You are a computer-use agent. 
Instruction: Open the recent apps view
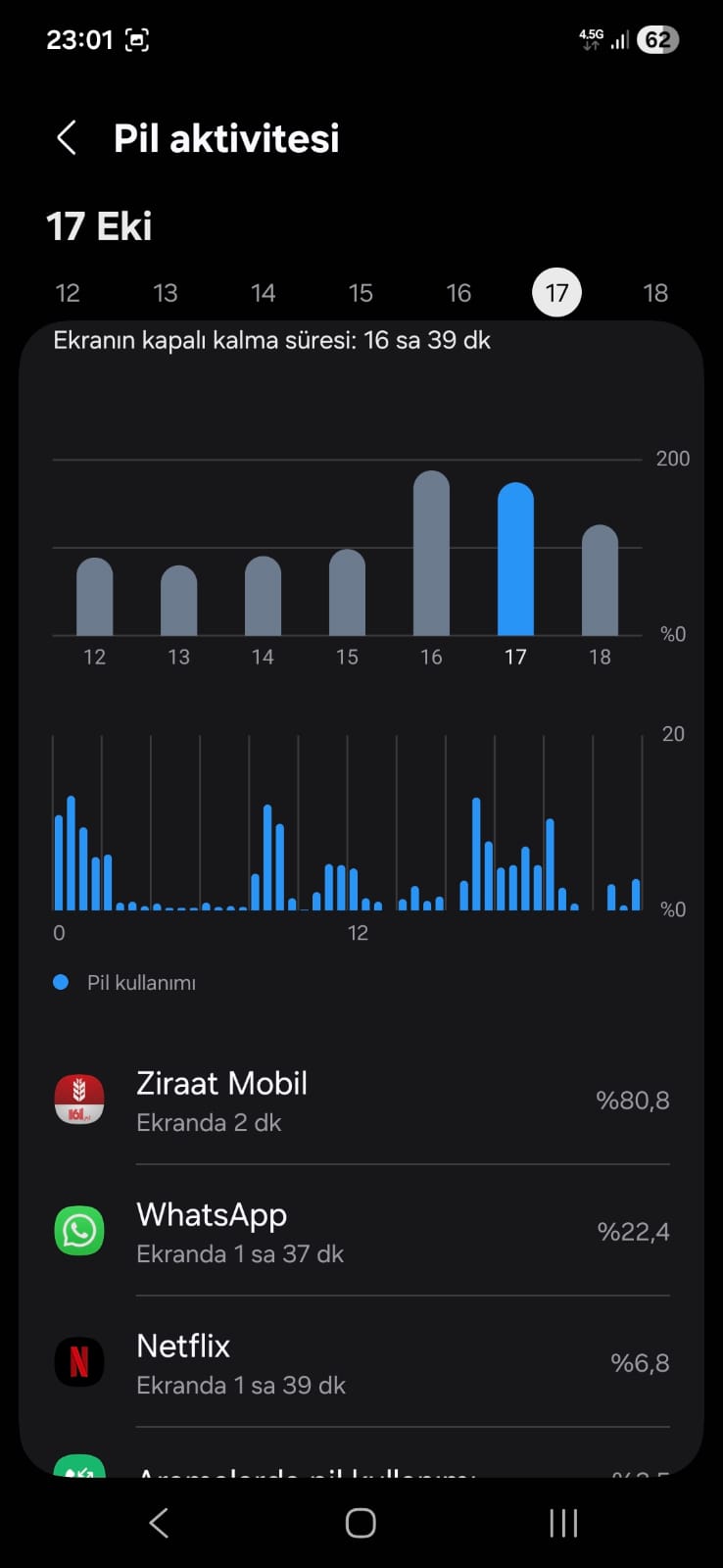[563, 1522]
